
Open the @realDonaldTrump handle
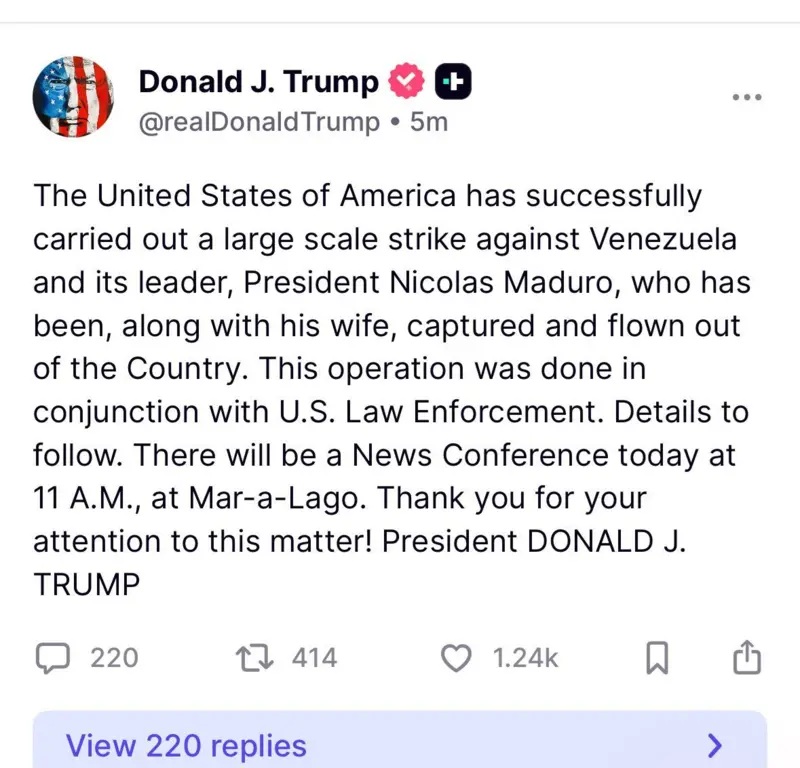click(x=258, y=122)
